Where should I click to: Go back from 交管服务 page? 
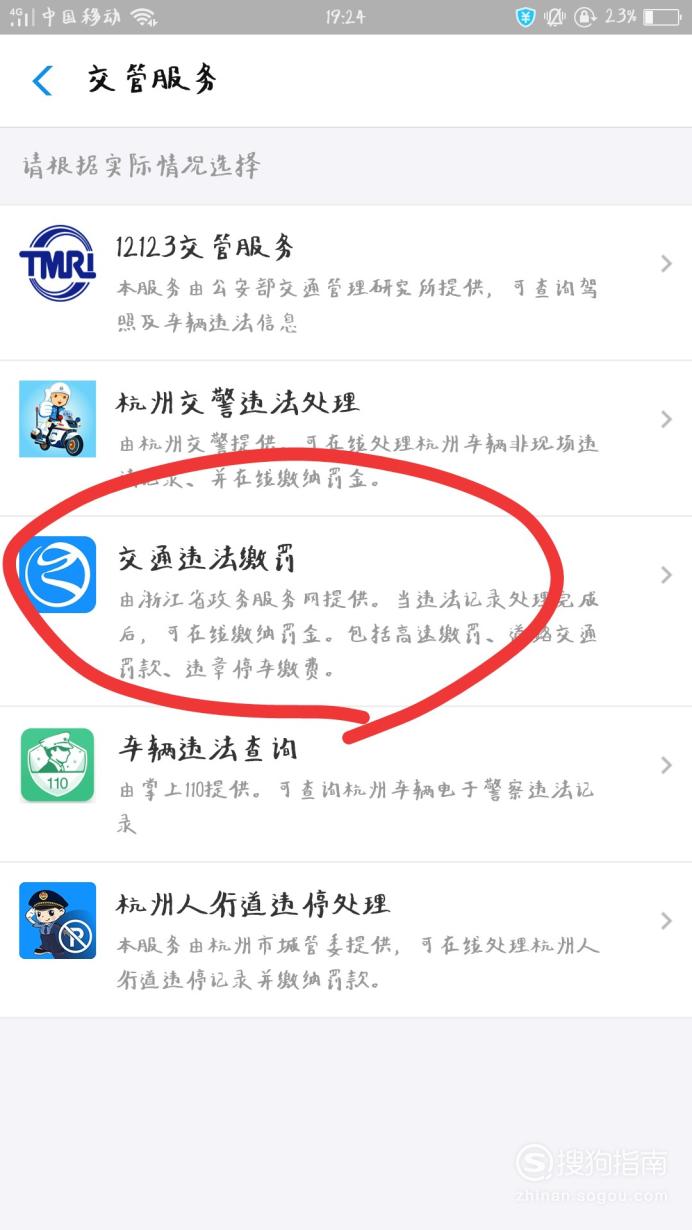tap(42, 80)
